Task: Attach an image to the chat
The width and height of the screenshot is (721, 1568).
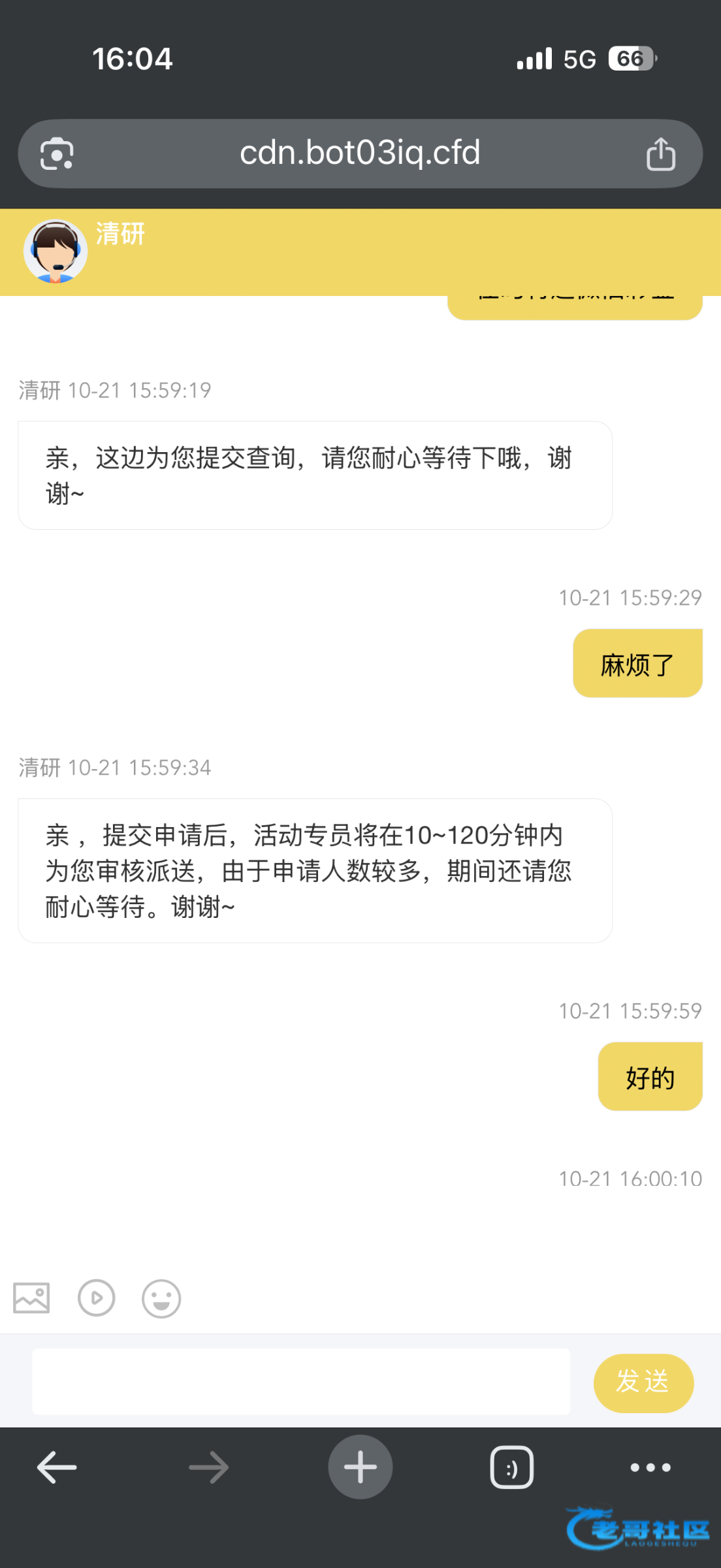Action: click(x=31, y=1298)
